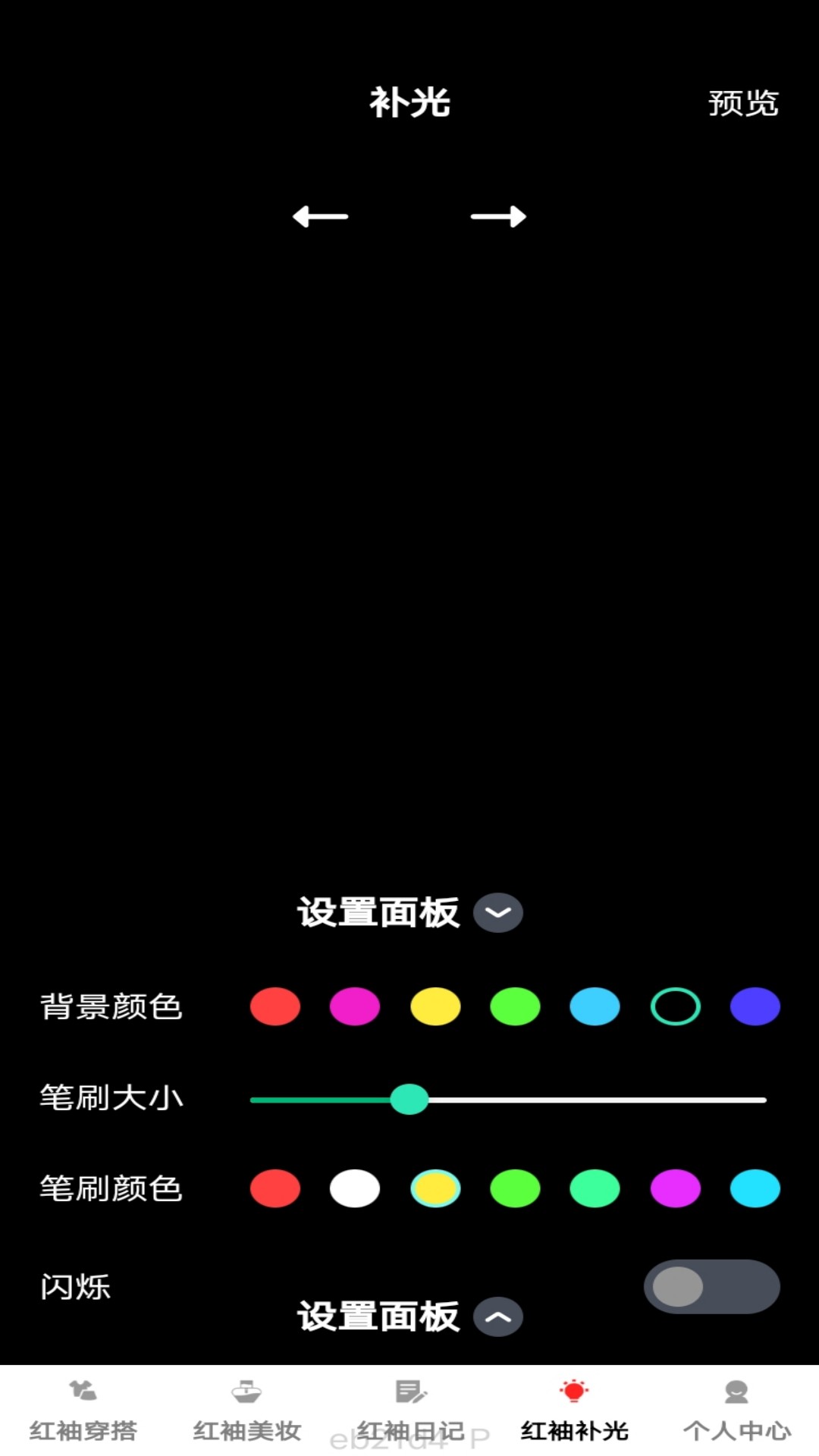Click the bottom 设置面板 up chevron
Screen dimensions: 819x1456
coord(500,1317)
